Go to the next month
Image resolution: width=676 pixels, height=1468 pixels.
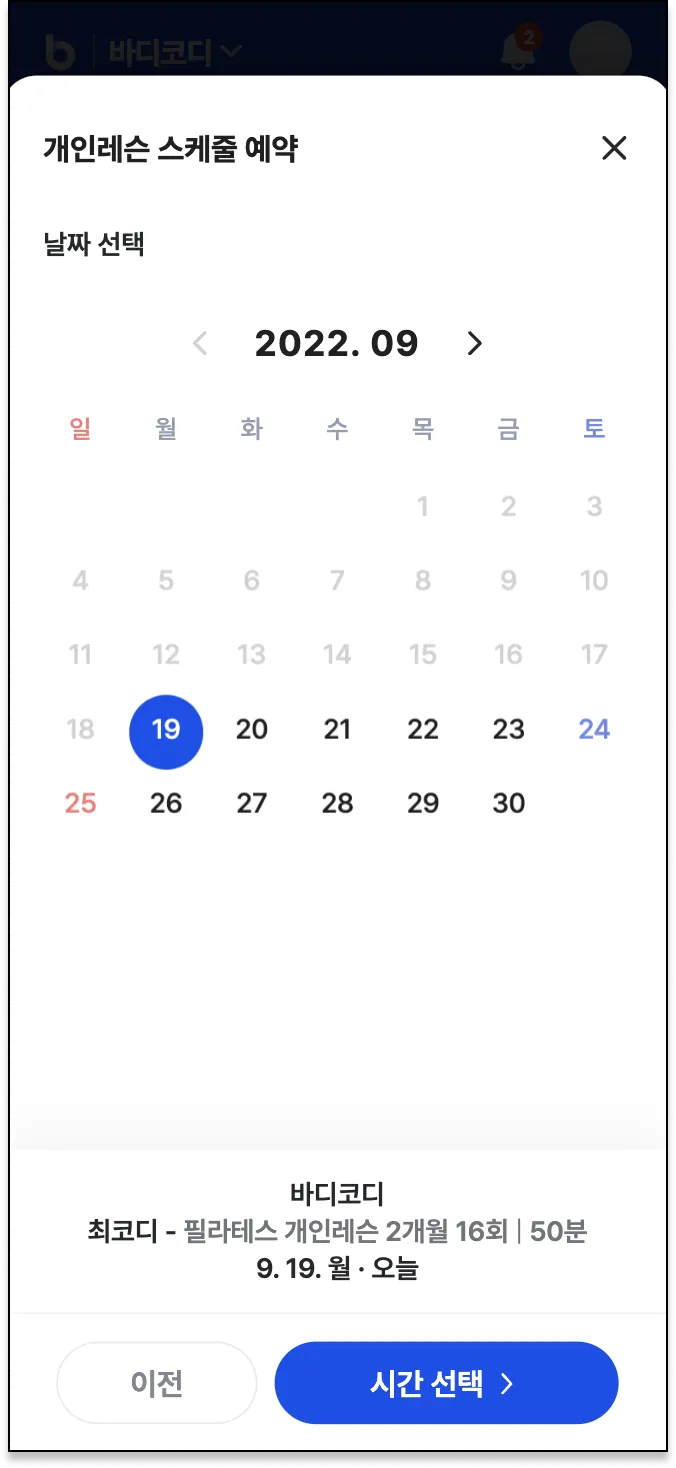pos(474,344)
